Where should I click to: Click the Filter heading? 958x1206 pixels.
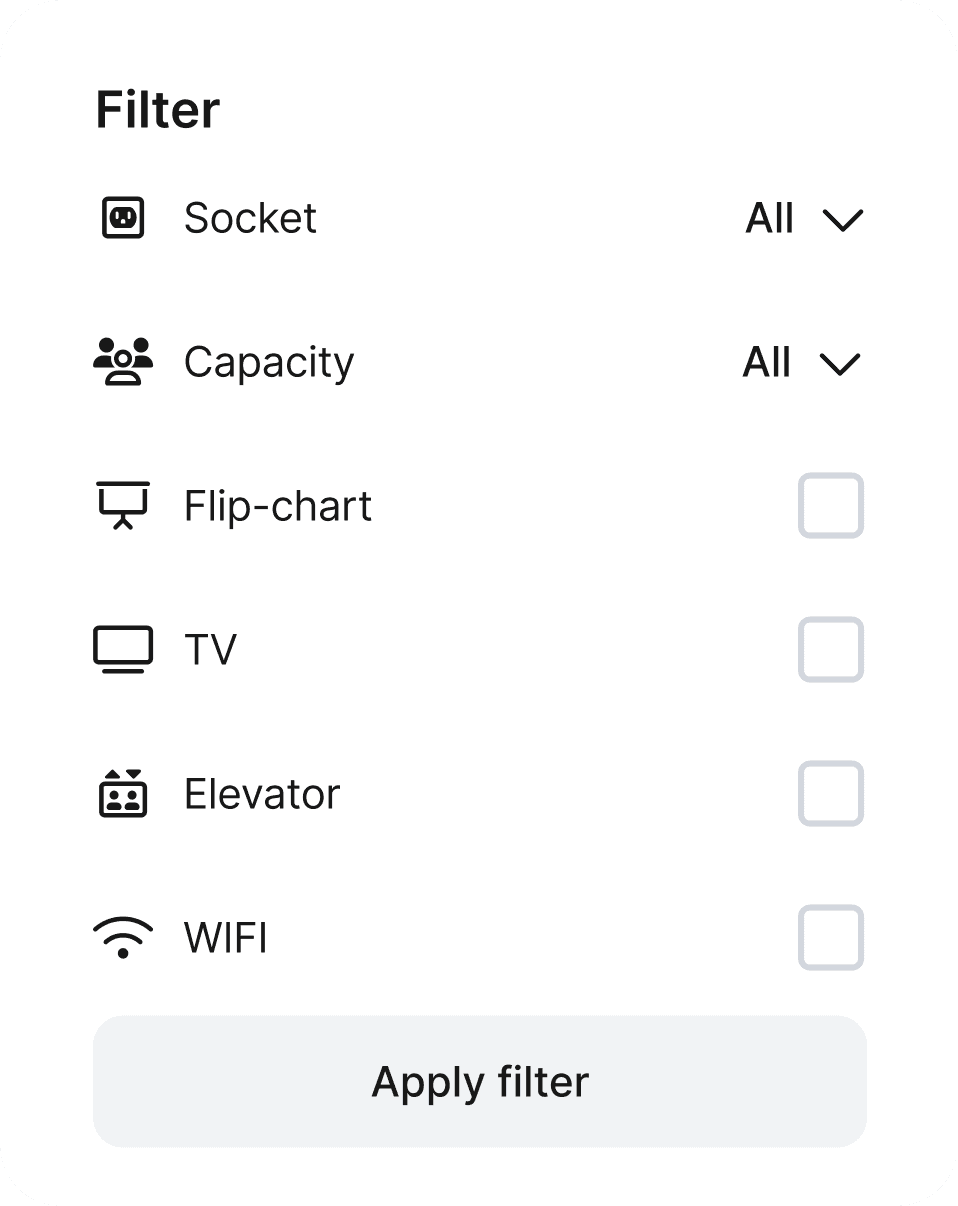click(157, 108)
